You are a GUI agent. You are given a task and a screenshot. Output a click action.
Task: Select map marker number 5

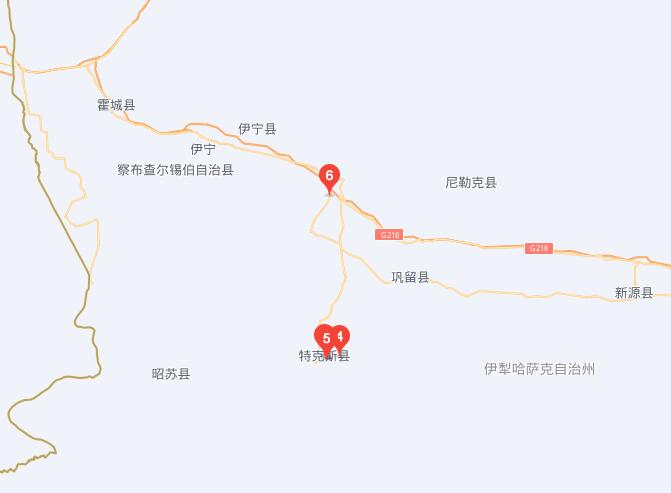pyautogui.click(x=324, y=338)
